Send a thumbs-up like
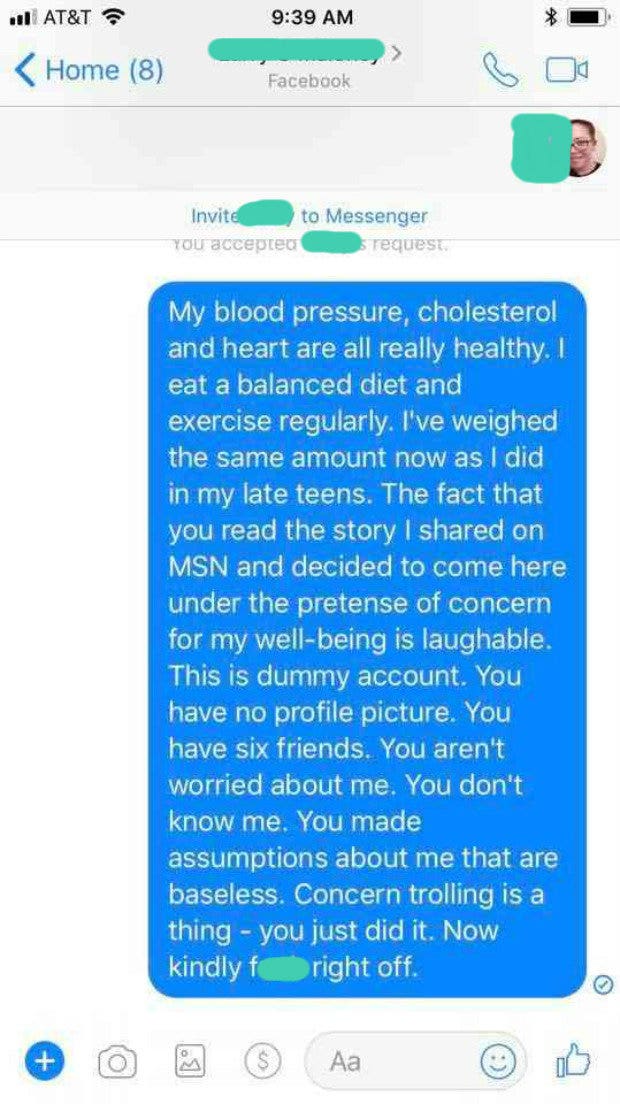 tap(573, 1059)
